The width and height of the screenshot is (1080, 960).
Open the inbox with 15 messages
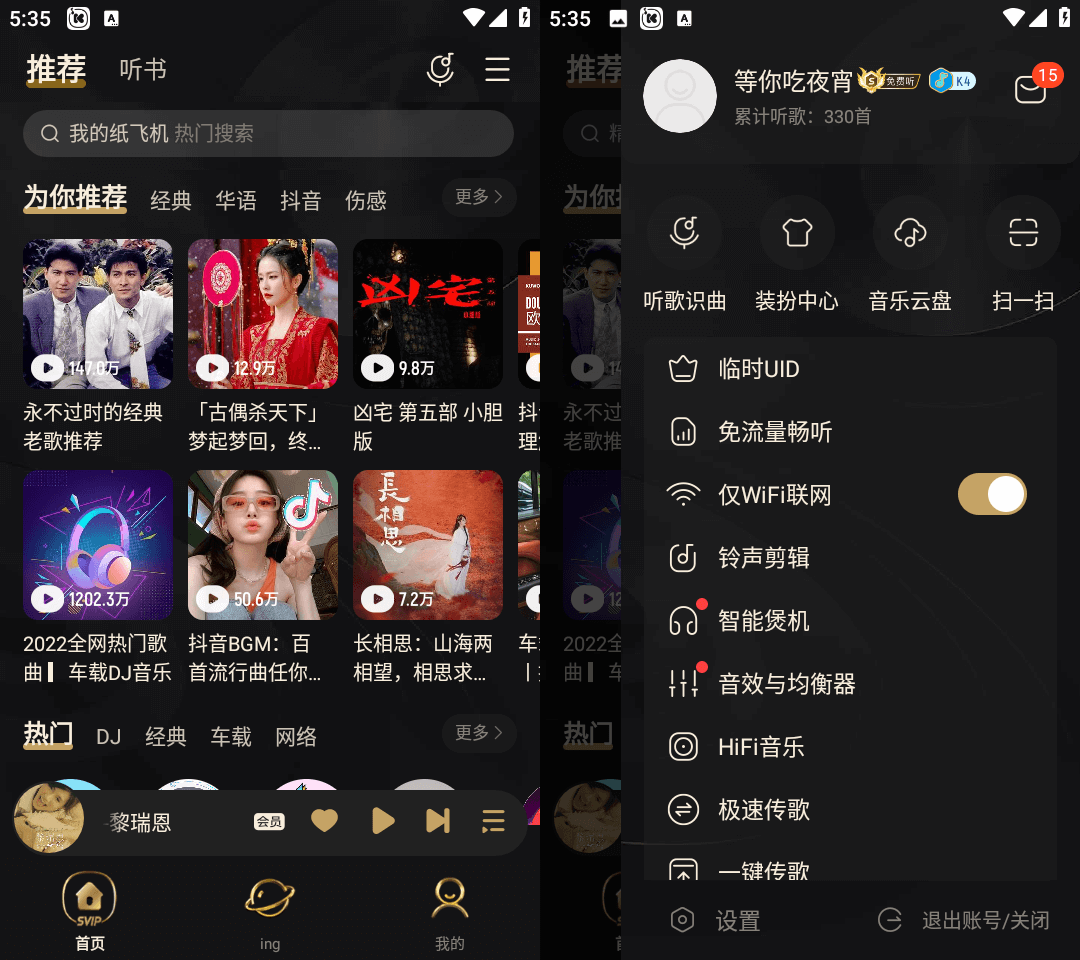(1031, 89)
